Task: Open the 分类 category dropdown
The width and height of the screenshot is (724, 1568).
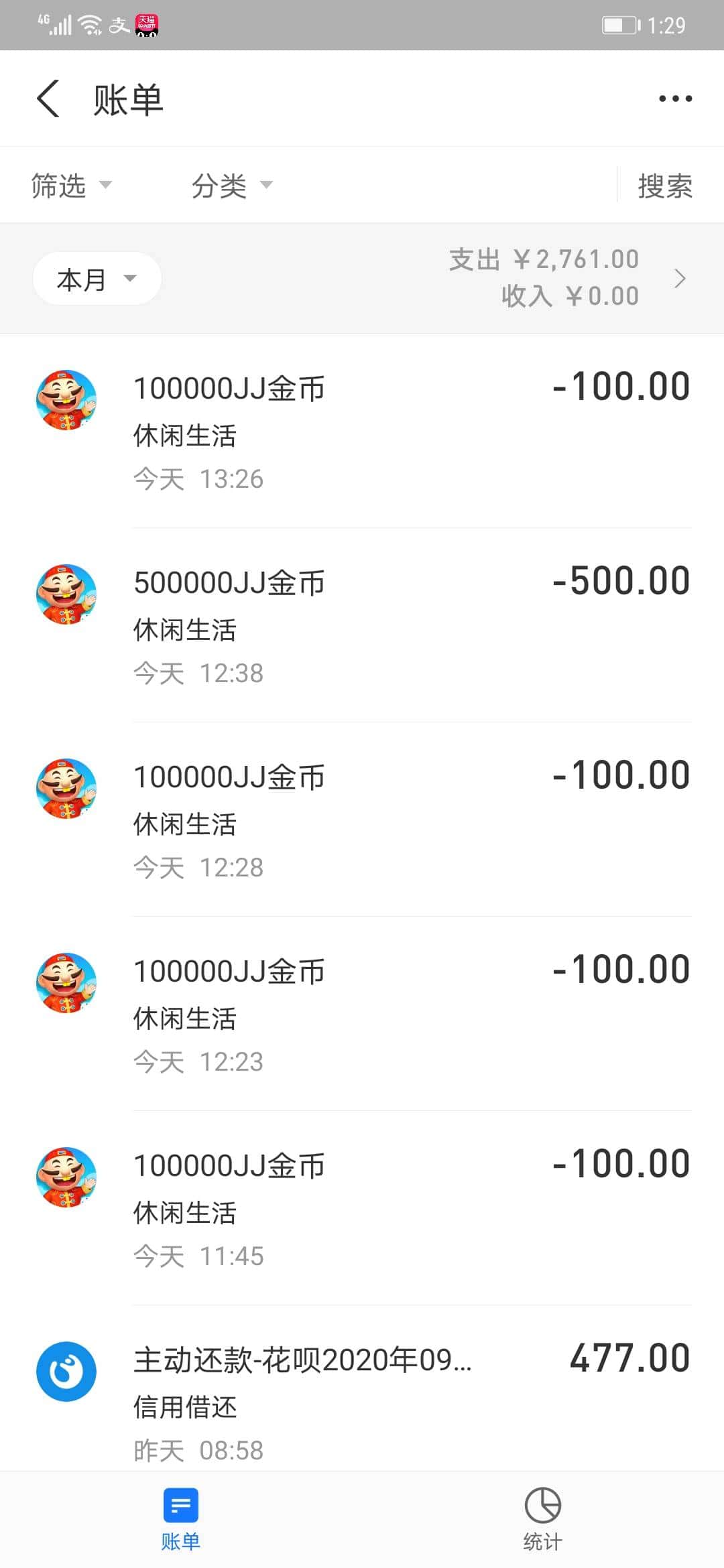Action: [x=231, y=186]
